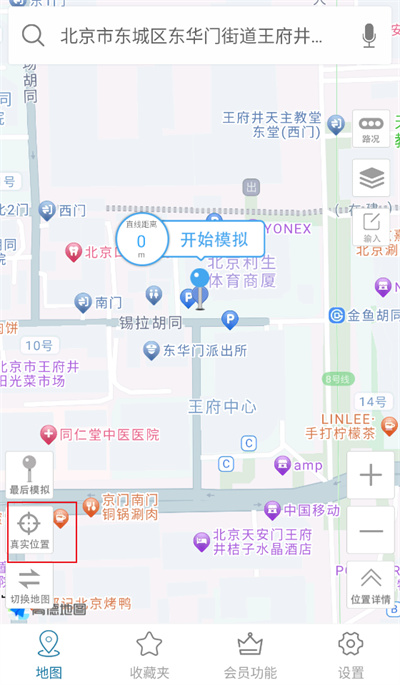Open the 会员功能 membership tab
The image size is (400, 685).
[x=250, y=654]
